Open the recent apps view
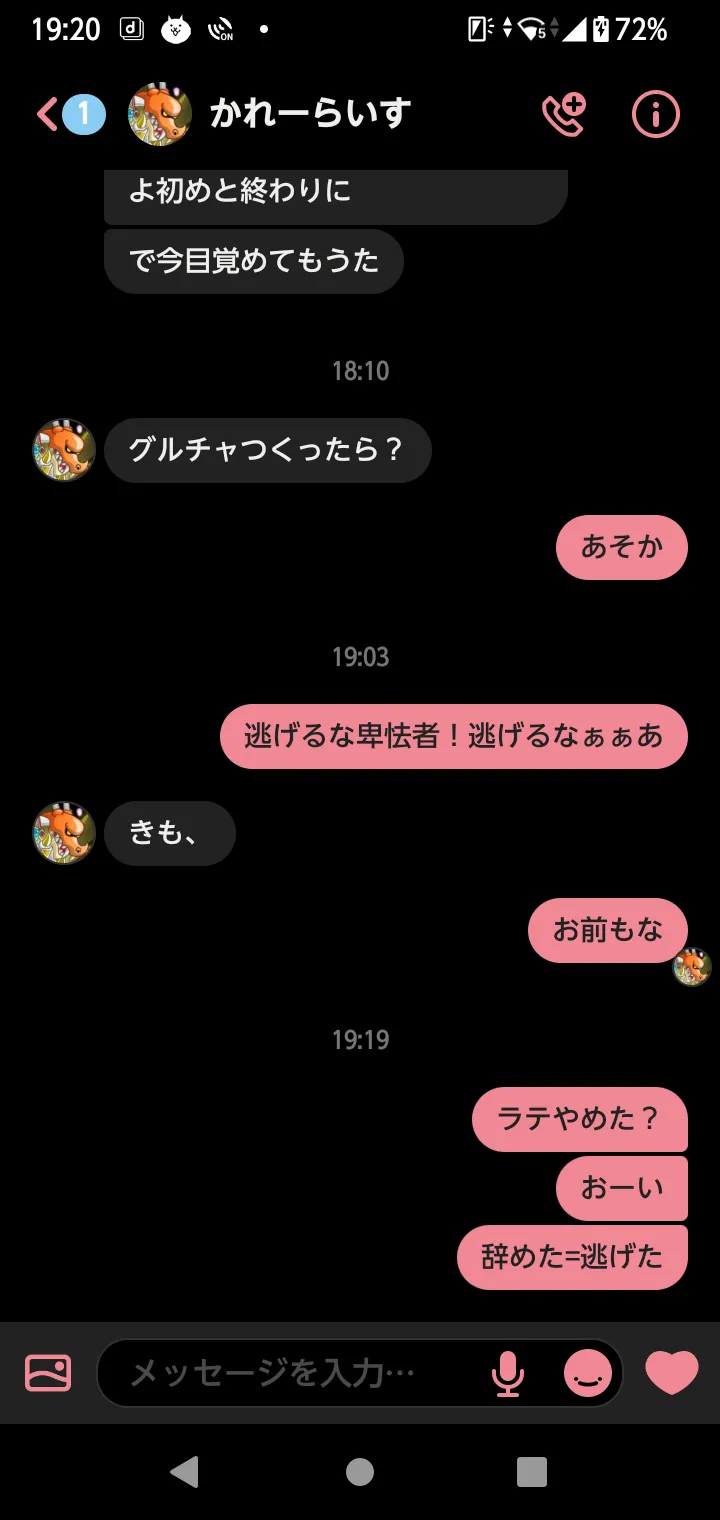Screen dimensions: 720x1520 [532, 1471]
